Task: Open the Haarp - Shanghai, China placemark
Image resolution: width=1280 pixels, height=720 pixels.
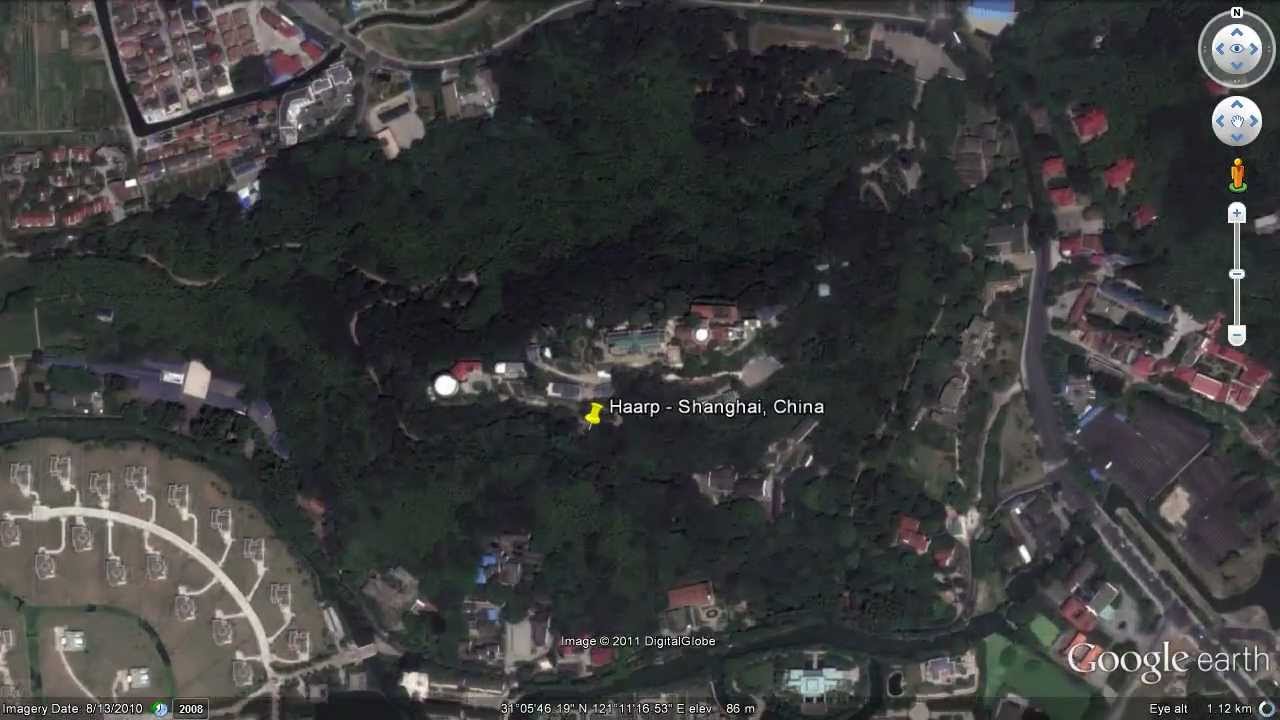Action: (x=594, y=413)
